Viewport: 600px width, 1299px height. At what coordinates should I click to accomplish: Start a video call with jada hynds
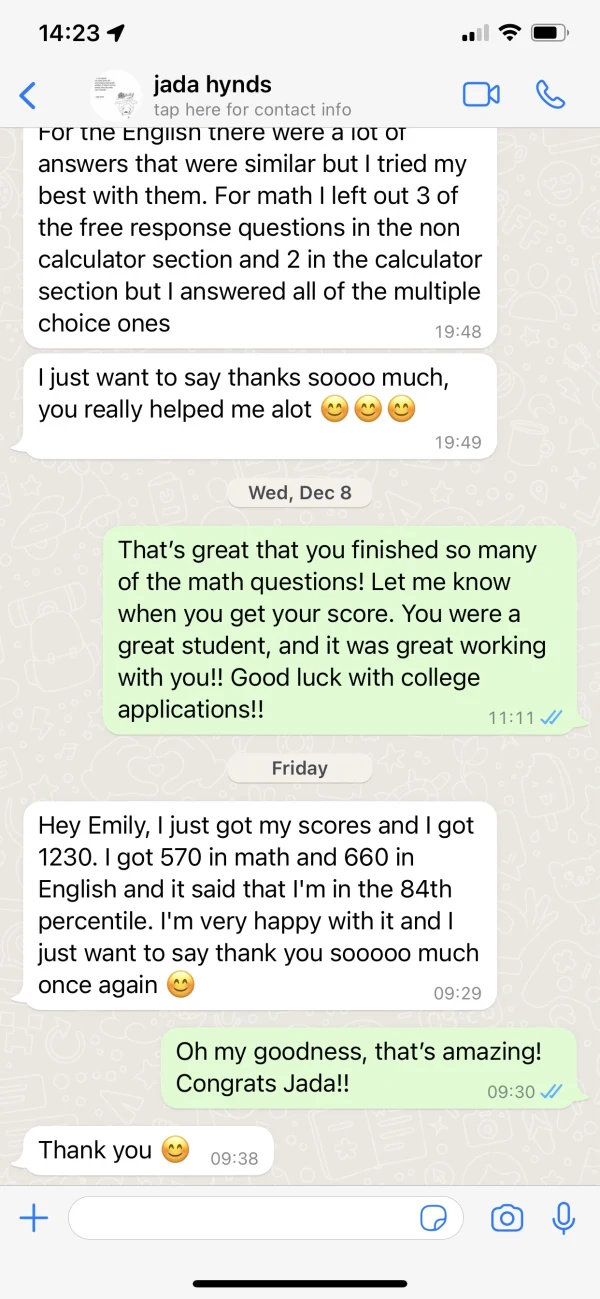tap(481, 95)
